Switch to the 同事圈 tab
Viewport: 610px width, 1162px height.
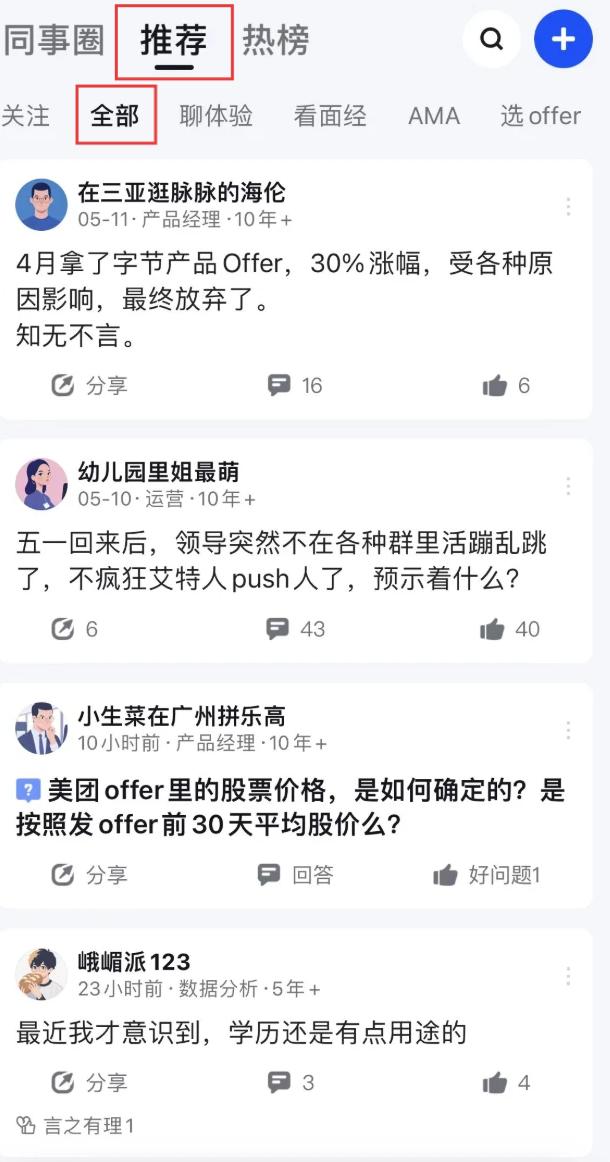tap(53, 40)
